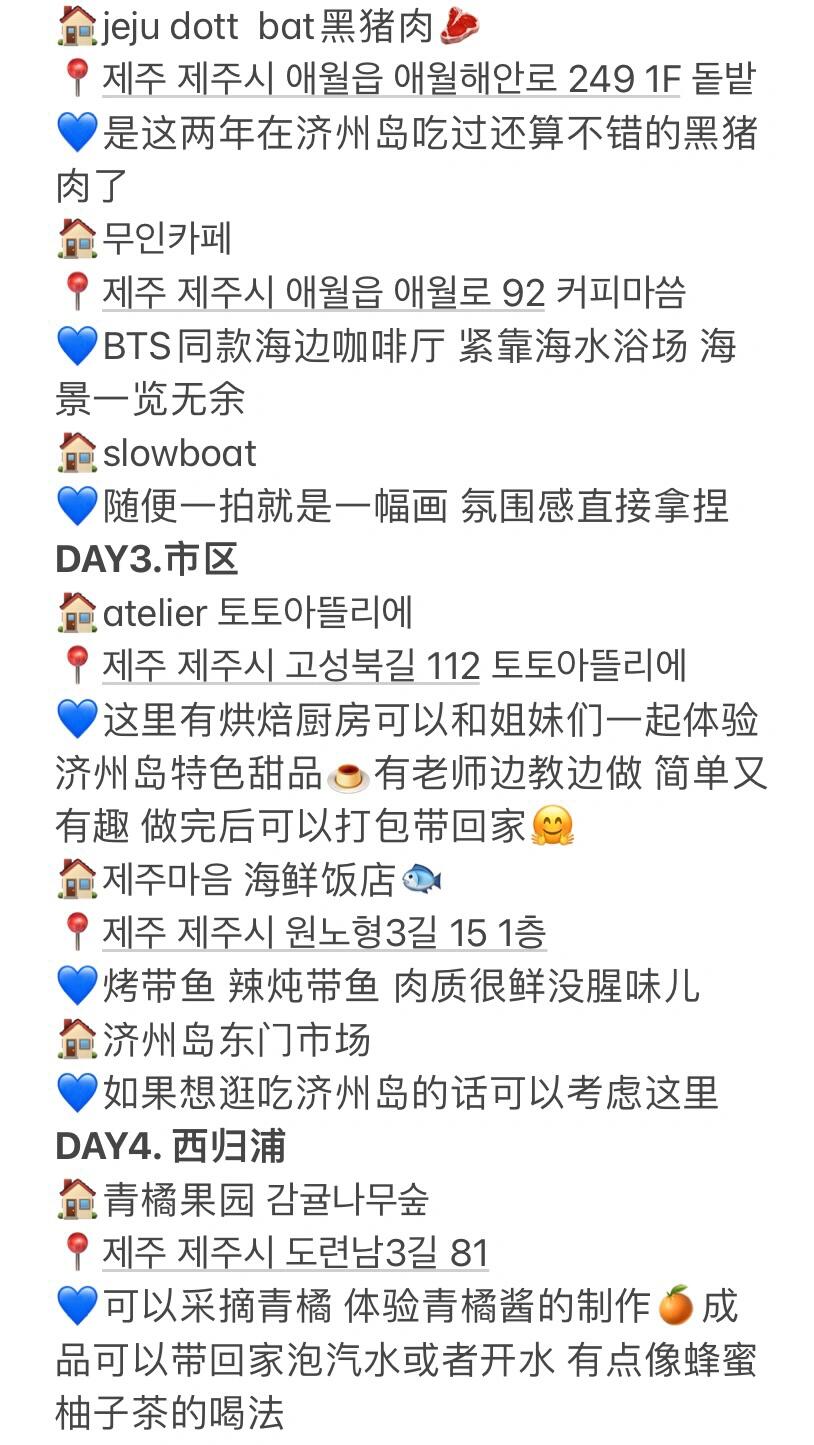Open the 애월로 92 address link

tap(323, 293)
